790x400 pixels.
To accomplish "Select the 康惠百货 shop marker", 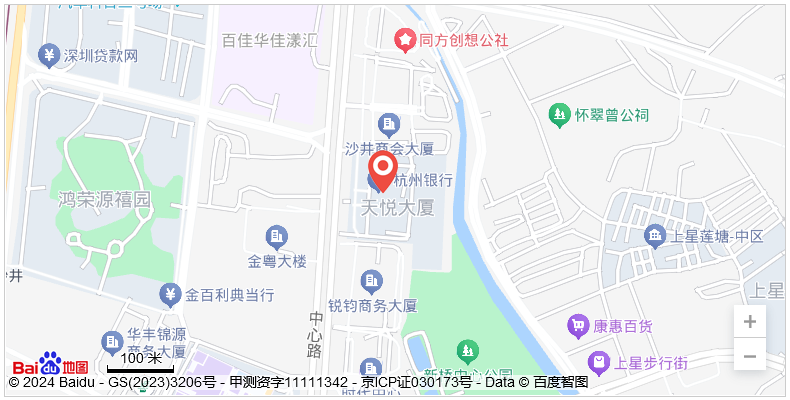I will coord(578,326).
